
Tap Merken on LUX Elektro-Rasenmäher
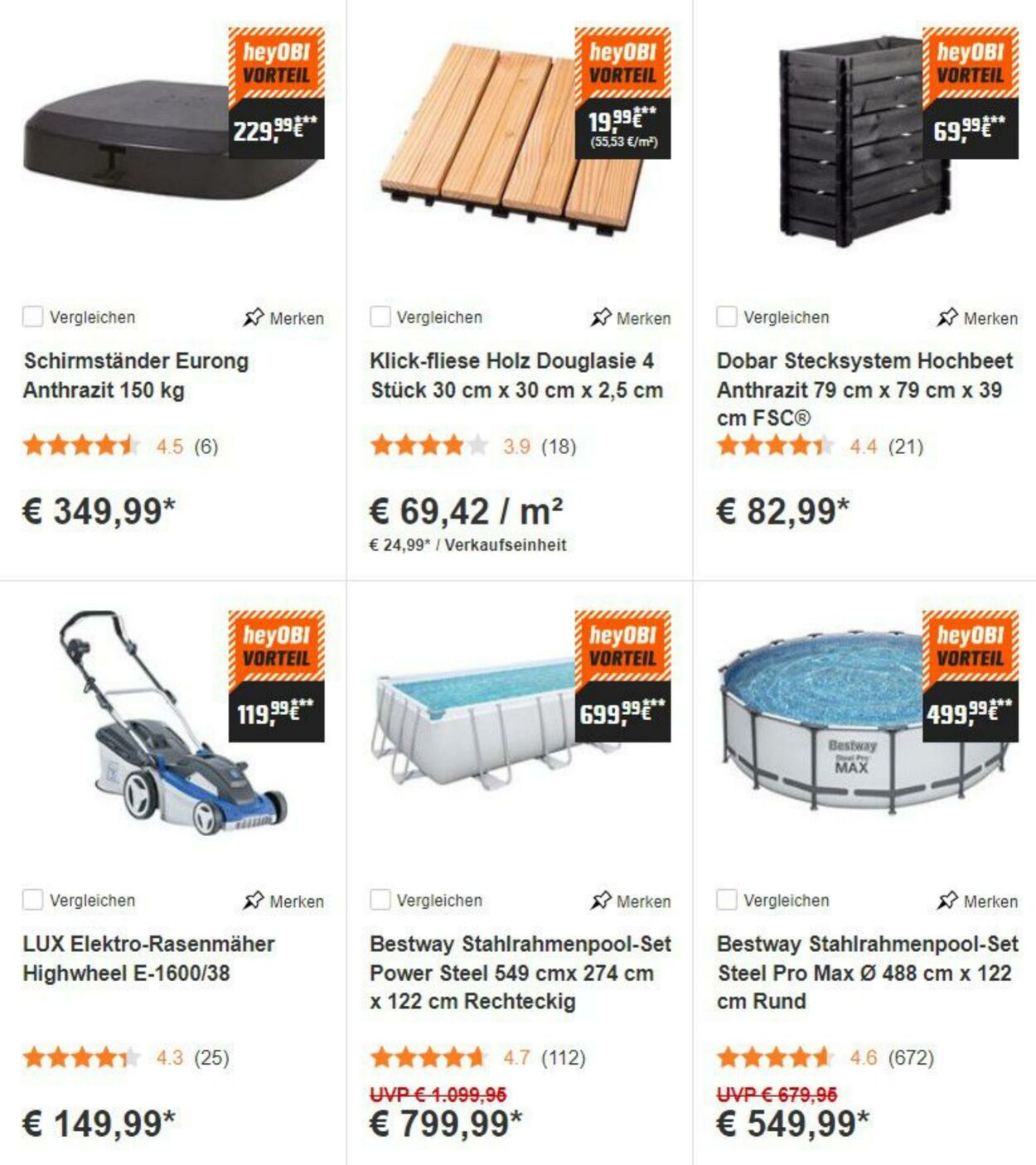[x=283, y=902]
